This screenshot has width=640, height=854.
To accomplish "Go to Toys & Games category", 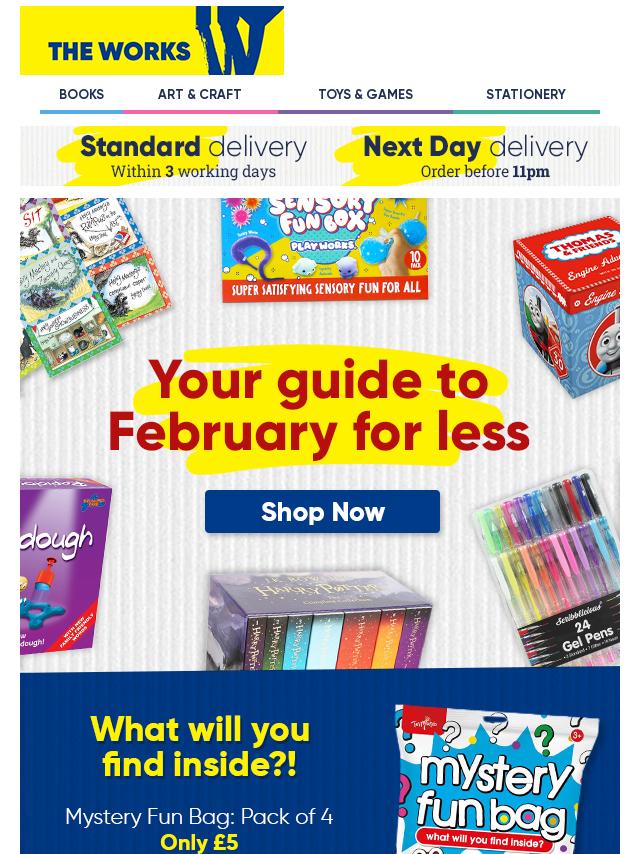I will 365,95.
